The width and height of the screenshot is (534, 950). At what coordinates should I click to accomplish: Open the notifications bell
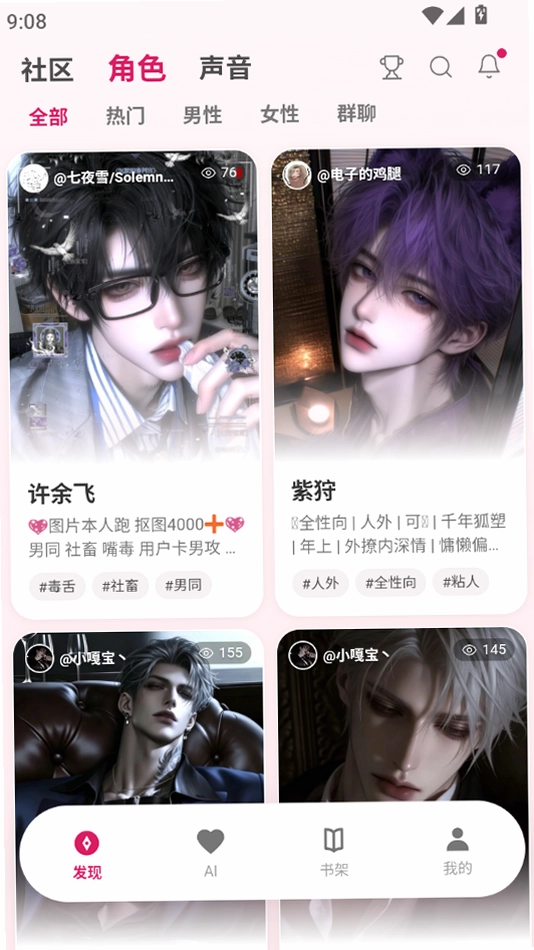(490, 65)
